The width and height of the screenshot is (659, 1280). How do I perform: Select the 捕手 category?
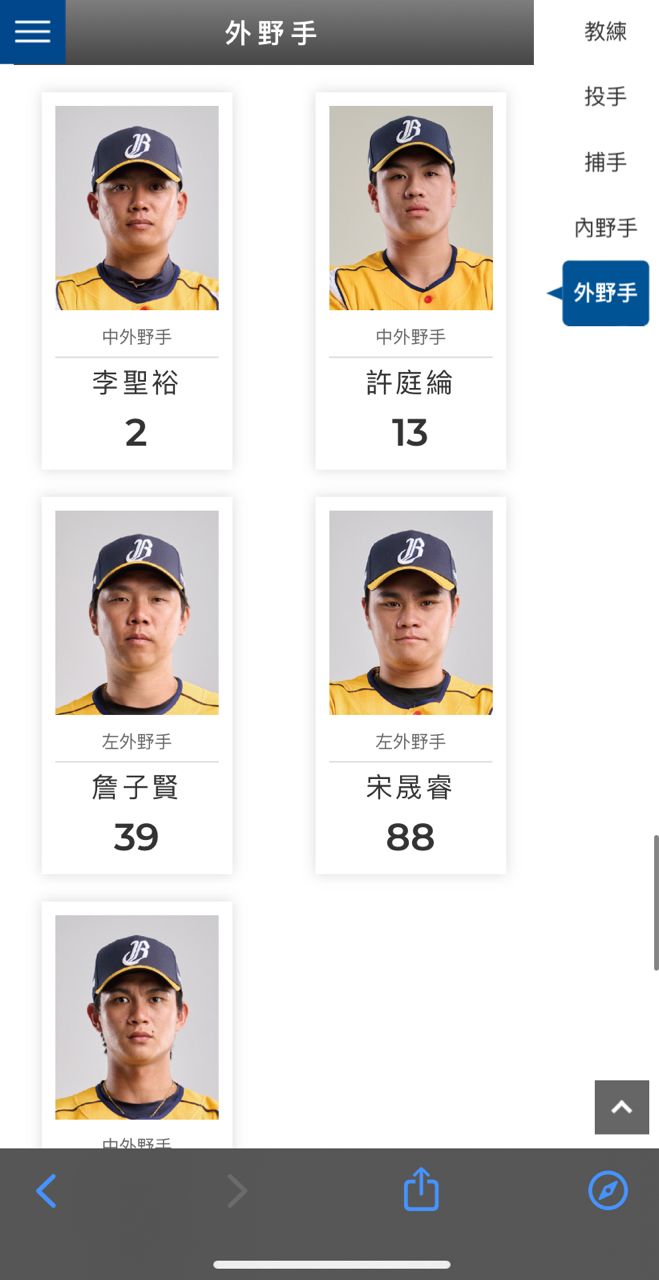(x=605, y=162)
